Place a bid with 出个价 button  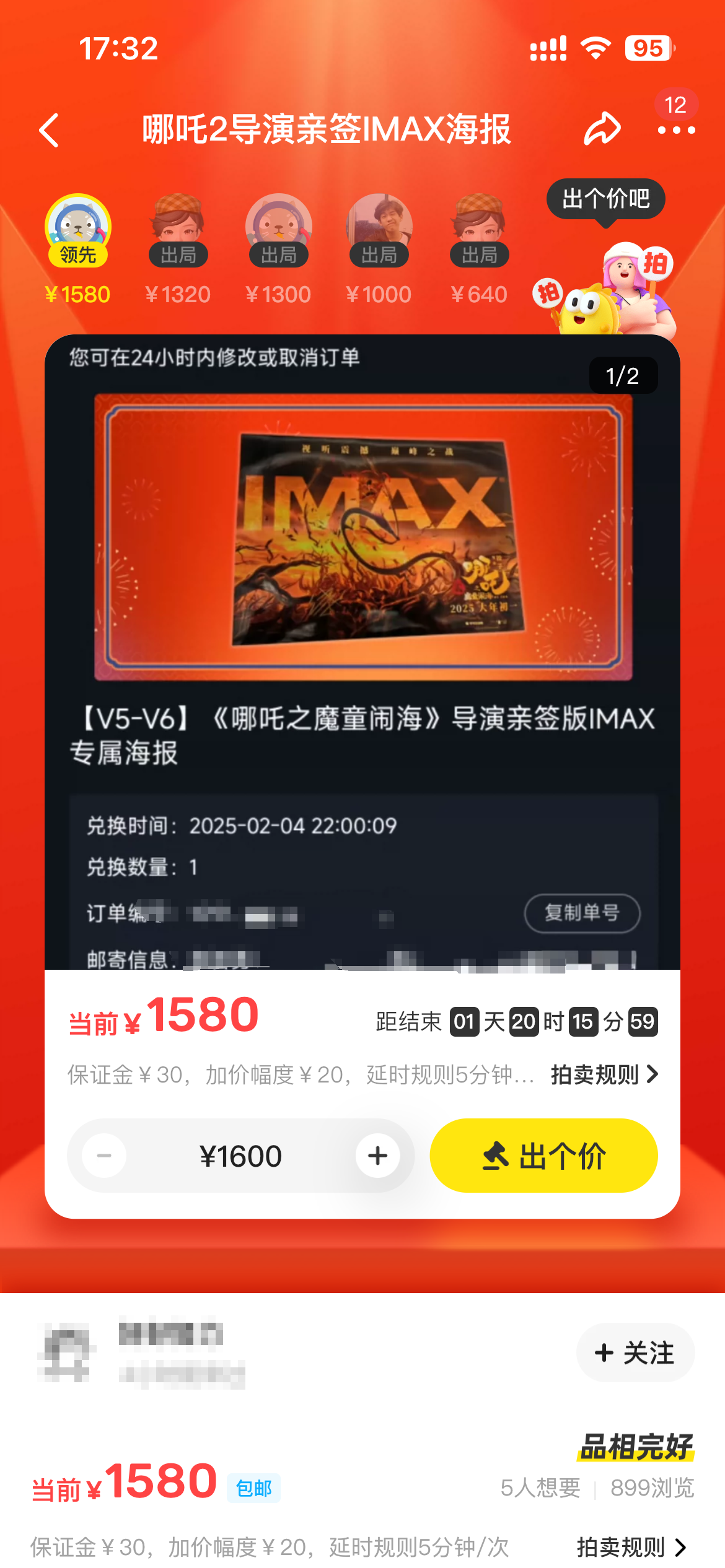pos(543,1156)
